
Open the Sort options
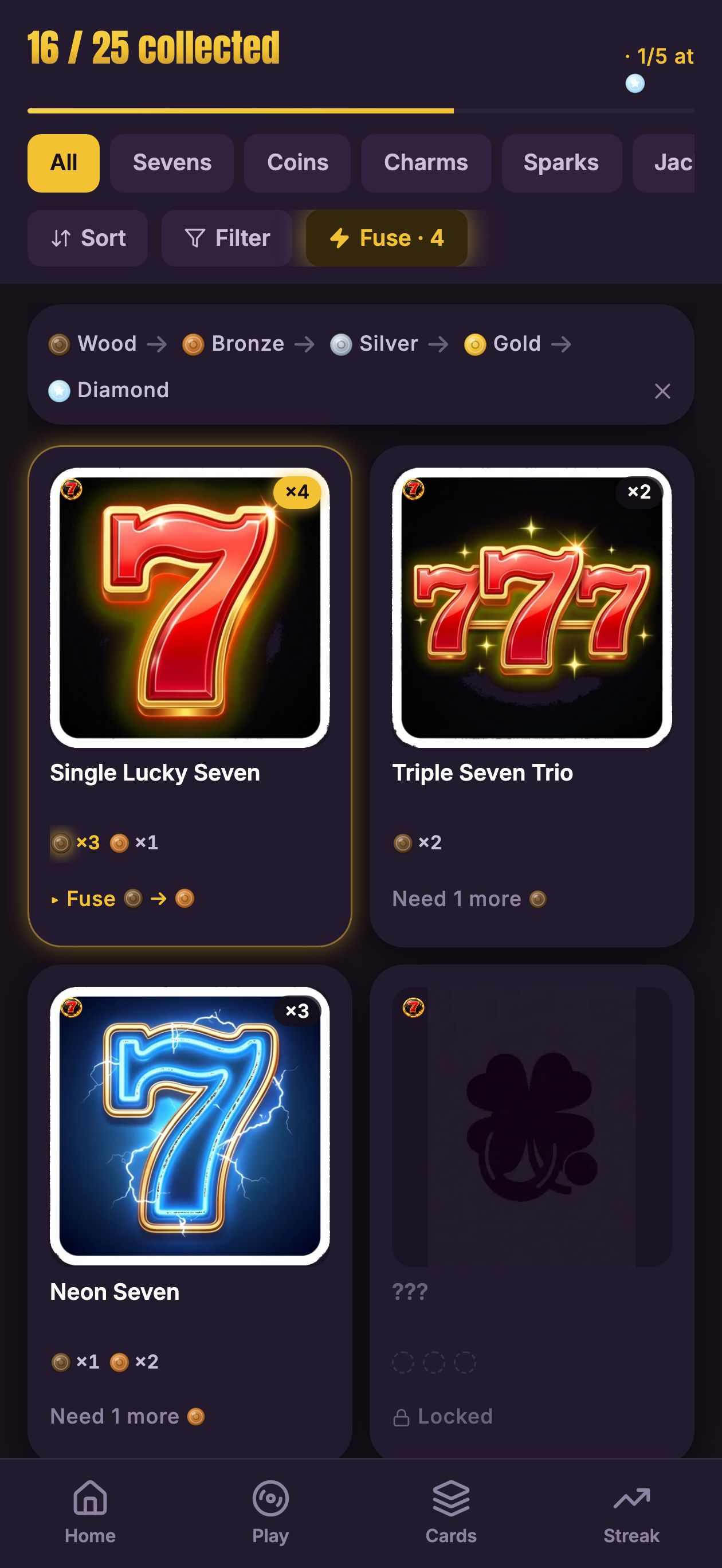coord(88,238)
